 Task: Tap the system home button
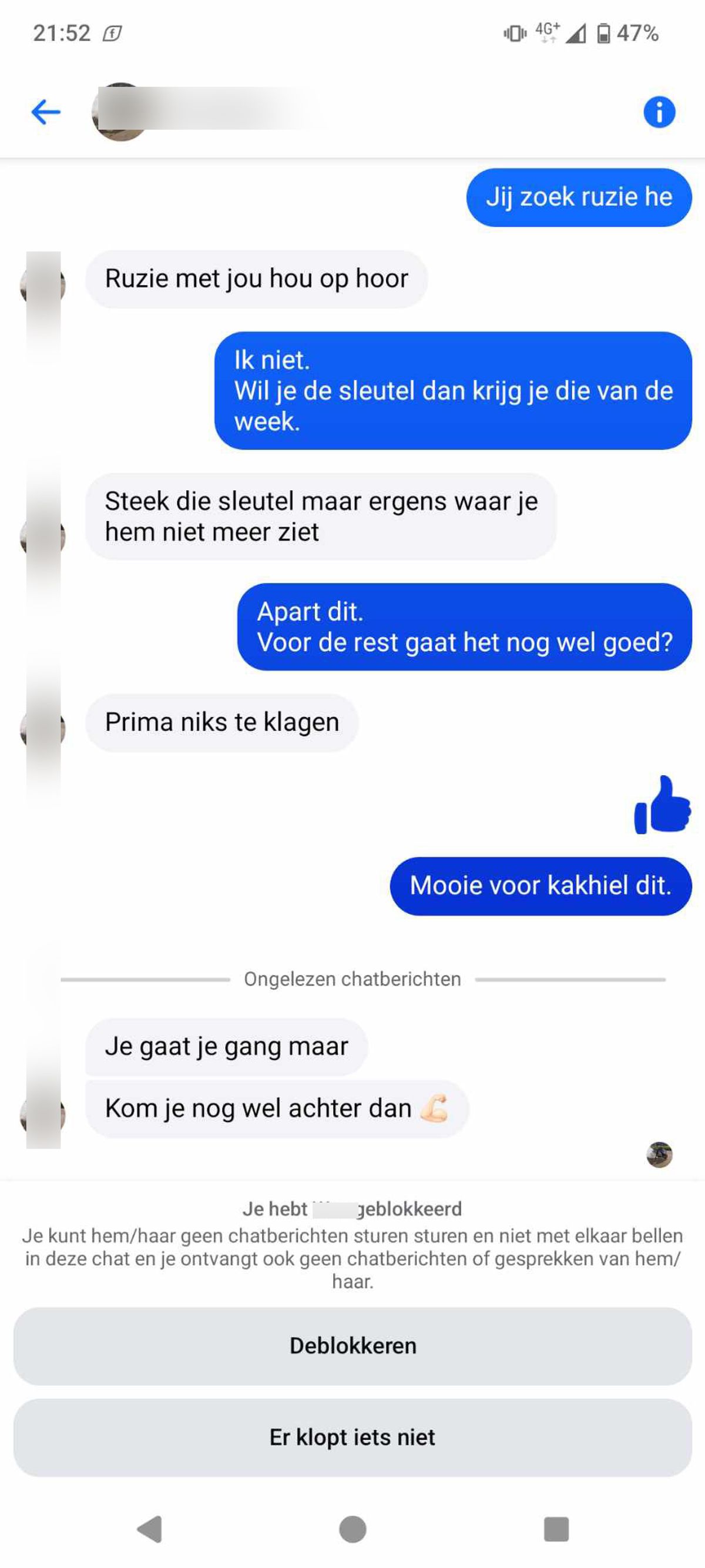(352, 1529)
